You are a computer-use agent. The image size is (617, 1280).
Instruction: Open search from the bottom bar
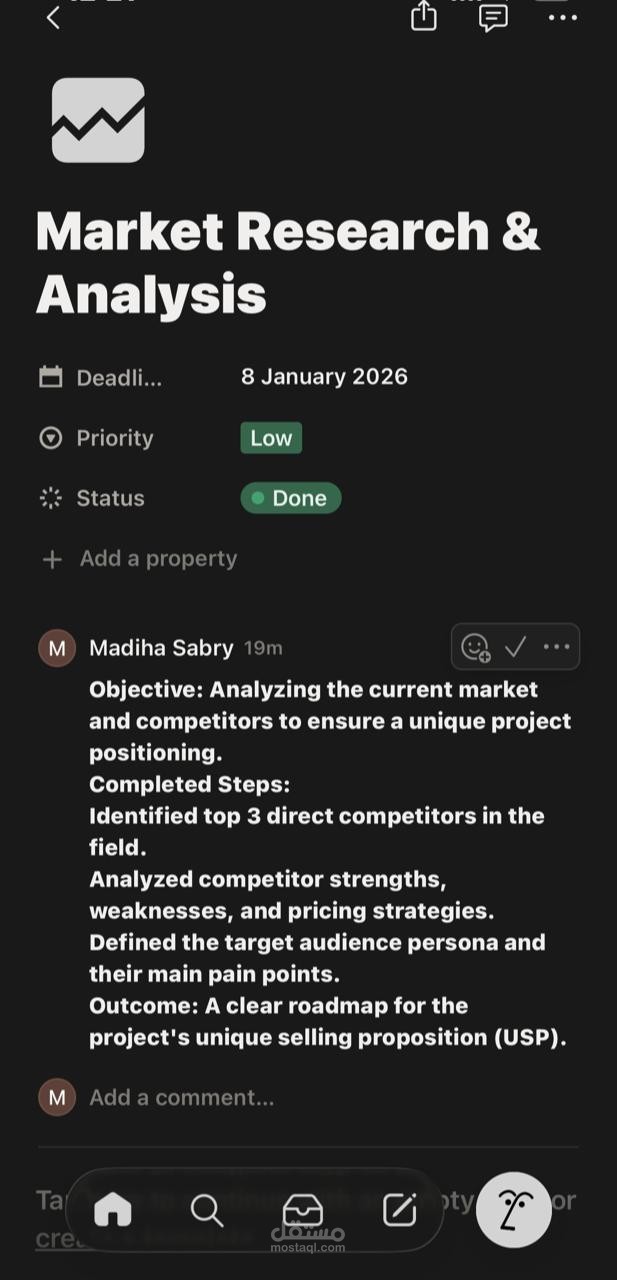pos(207,1211)
